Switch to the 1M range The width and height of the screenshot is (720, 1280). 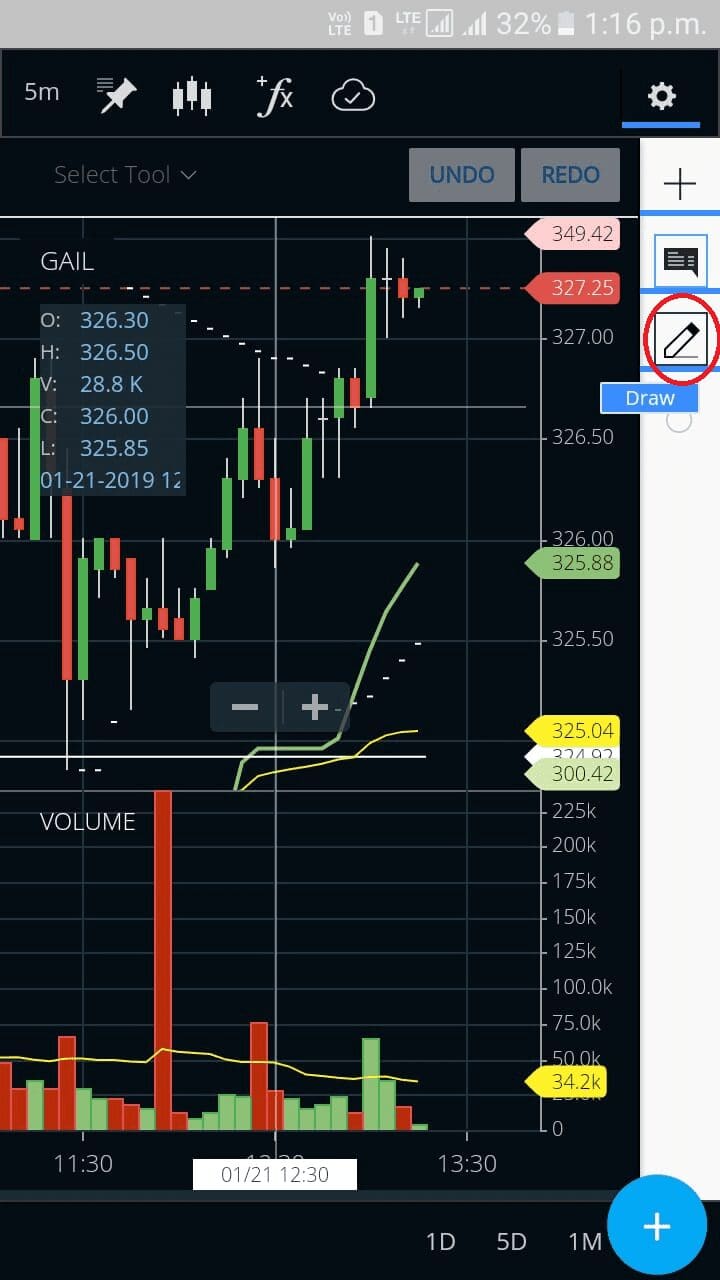[x=584, y=1242]
